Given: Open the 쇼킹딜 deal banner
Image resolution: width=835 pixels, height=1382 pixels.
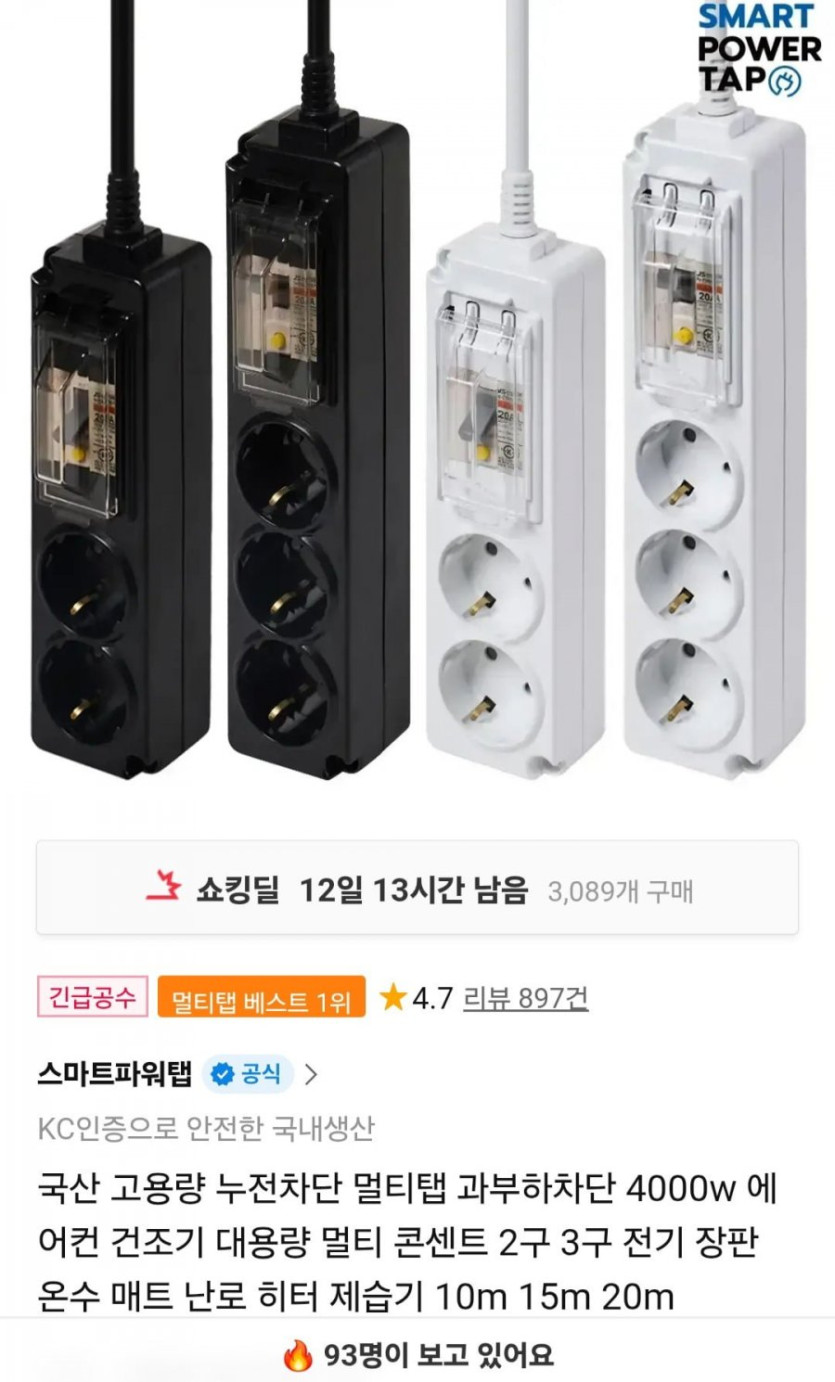Looking at the screenshot, I should 417,888.
